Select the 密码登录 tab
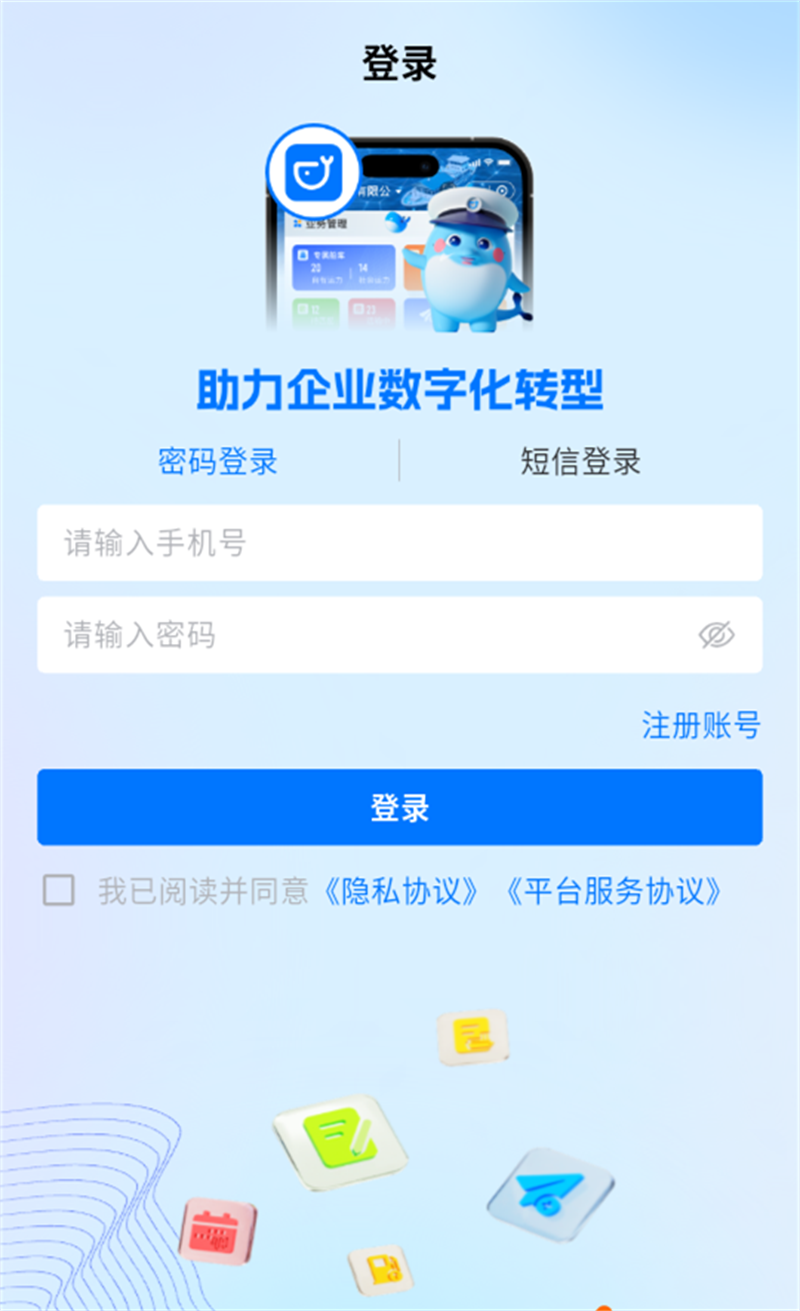This screenshot has height=1311, width=800. point(216,461)
